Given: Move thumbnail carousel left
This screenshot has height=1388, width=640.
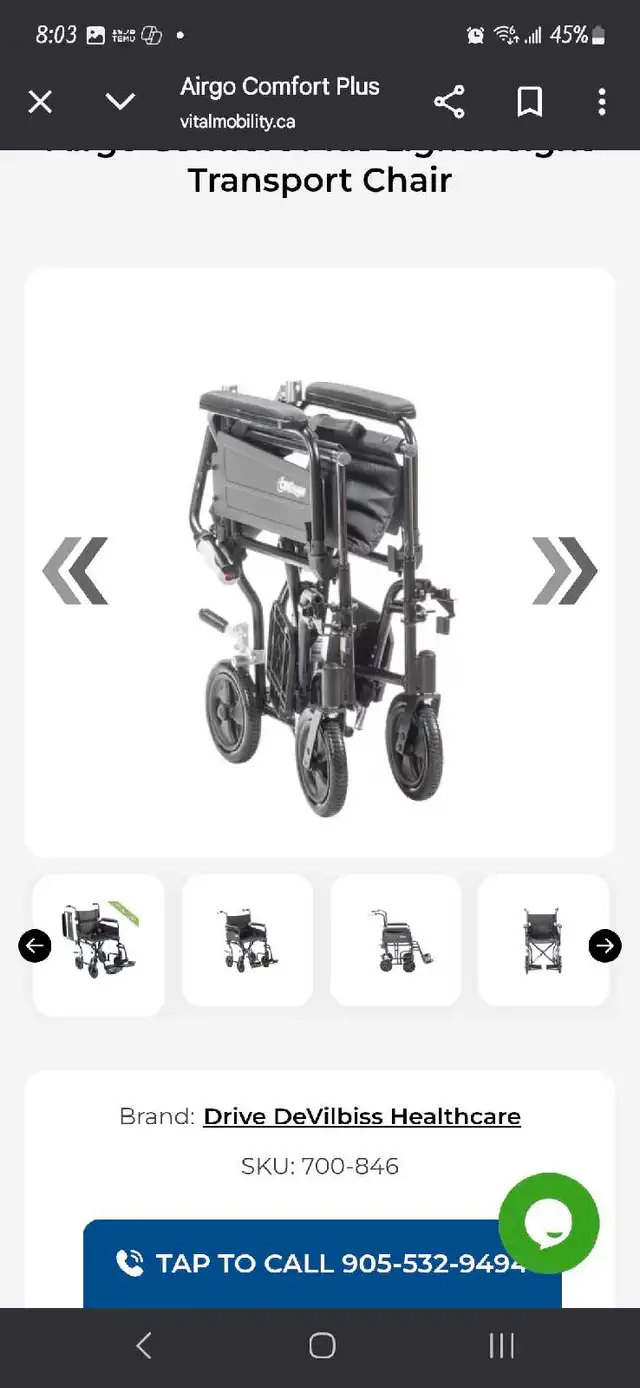Looking at the screenshot, I should 35,945.
